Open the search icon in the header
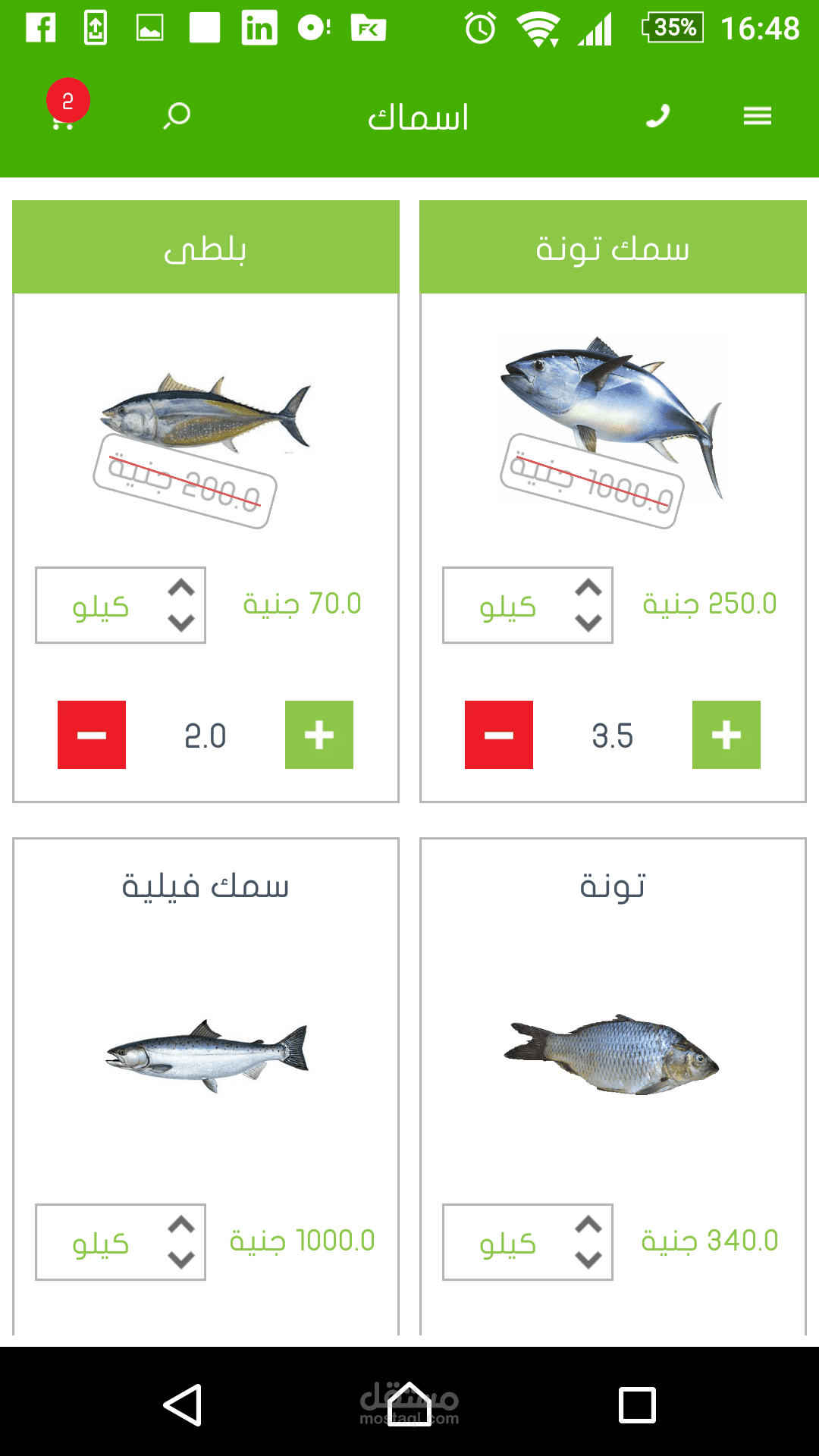 [x=177, y=116]
